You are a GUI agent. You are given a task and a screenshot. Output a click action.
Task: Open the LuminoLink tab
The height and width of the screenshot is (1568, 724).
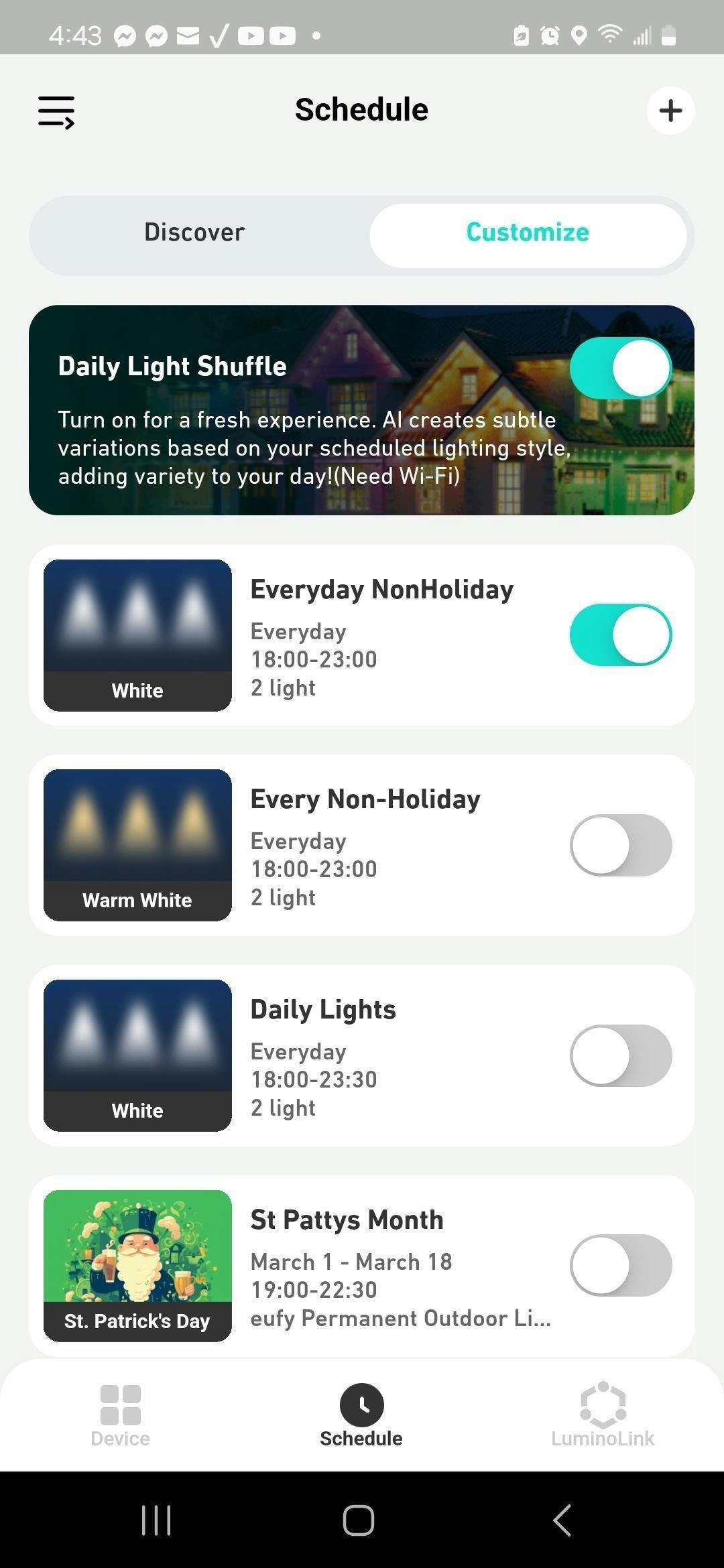click(x=603, y=1415)
